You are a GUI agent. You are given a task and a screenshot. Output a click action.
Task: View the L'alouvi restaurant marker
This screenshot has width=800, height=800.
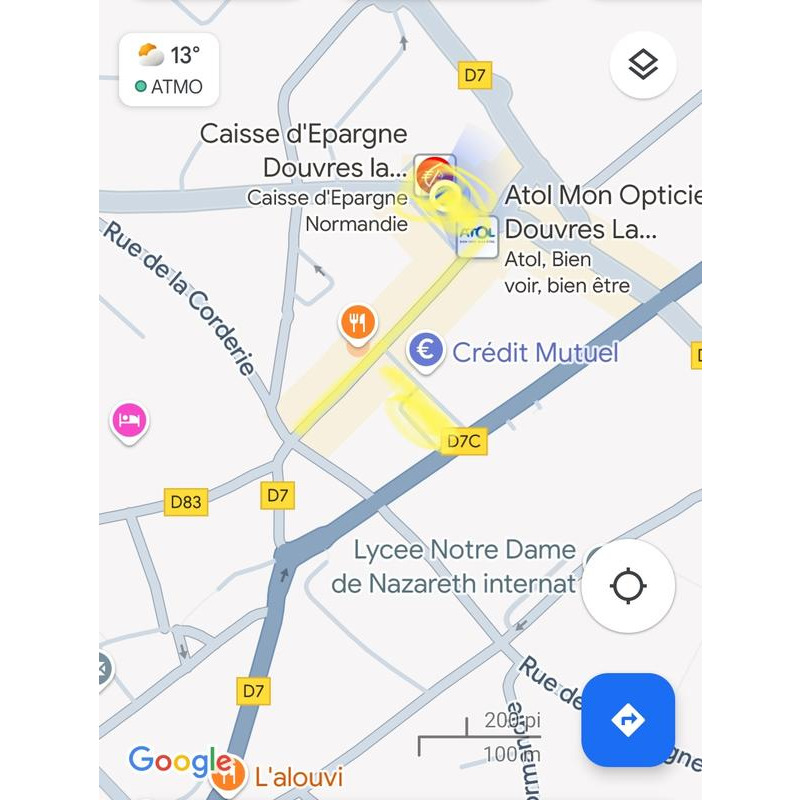pos(229,773)
